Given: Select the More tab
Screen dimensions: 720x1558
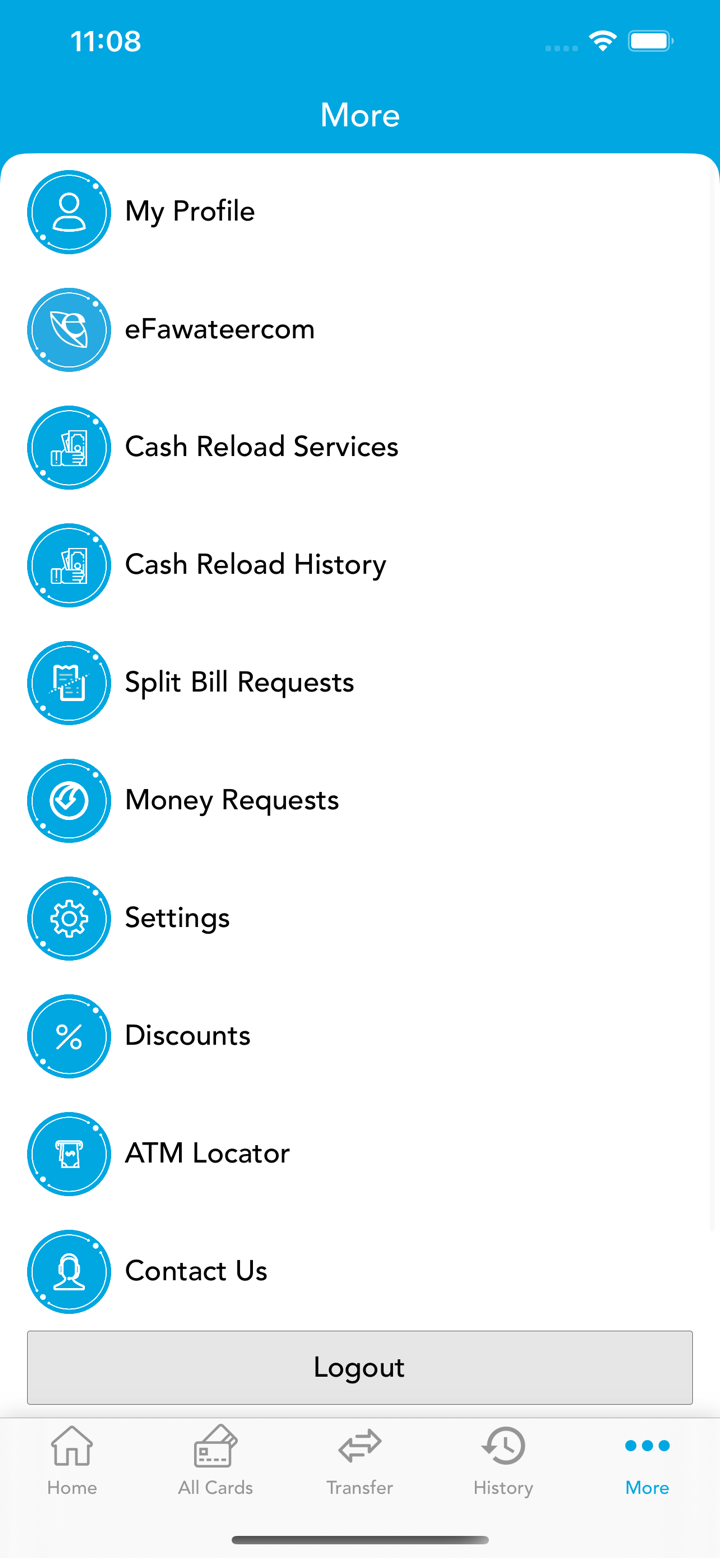Looking at the screenshot, I should [647, 1460].
